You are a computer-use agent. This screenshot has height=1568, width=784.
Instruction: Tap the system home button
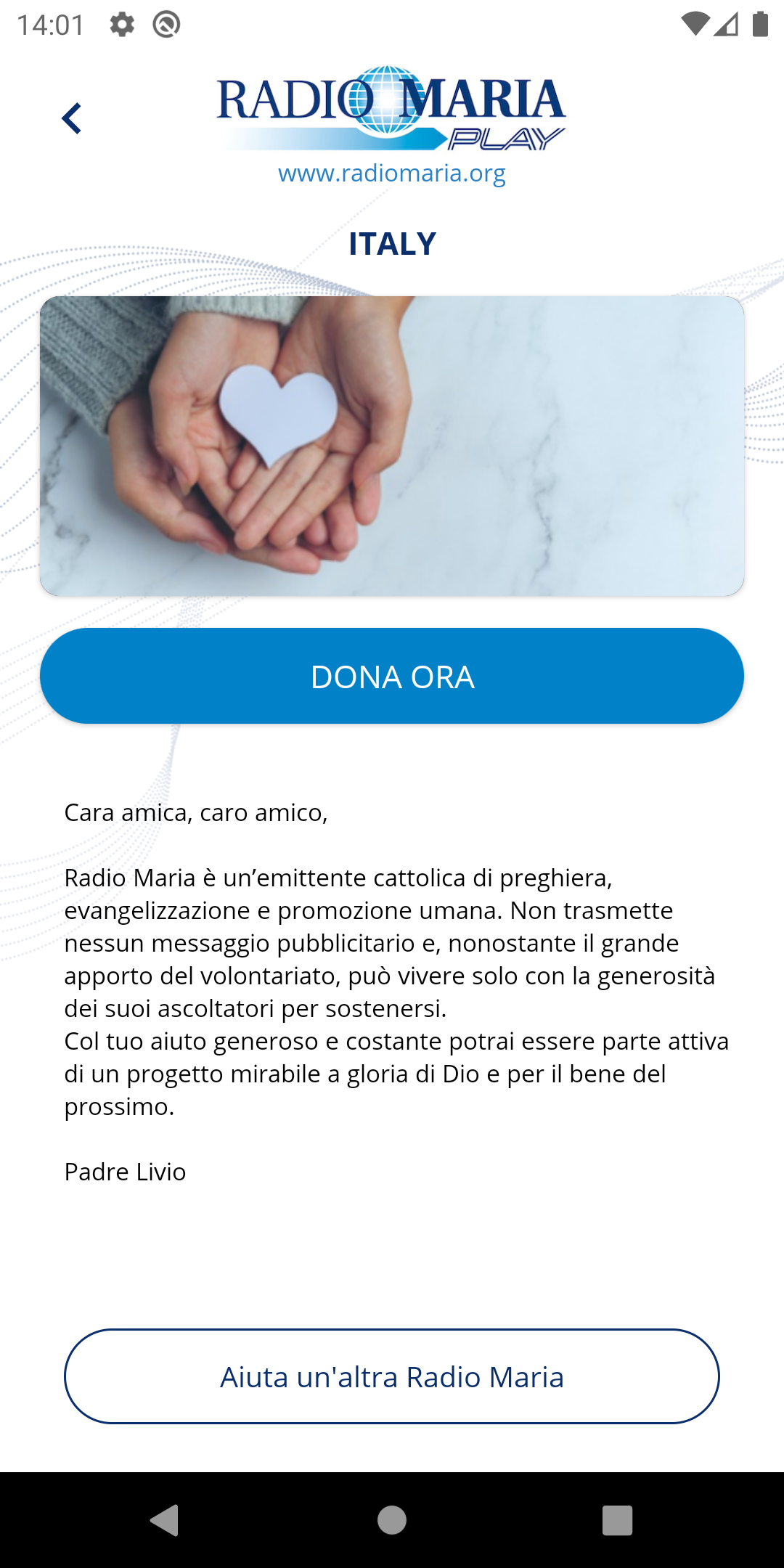pos(392,1519)
